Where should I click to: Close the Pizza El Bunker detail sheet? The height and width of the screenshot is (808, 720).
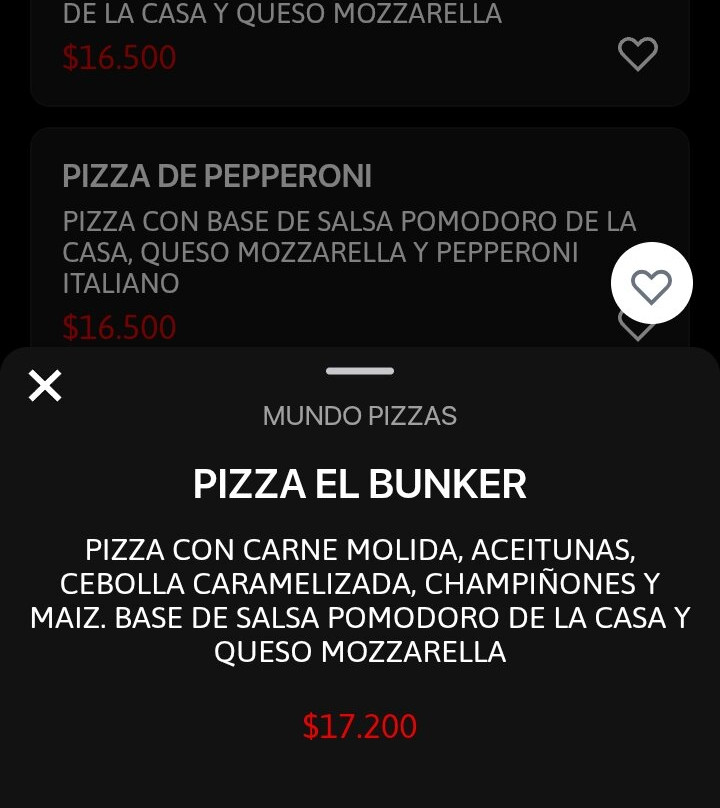(45, 385)
